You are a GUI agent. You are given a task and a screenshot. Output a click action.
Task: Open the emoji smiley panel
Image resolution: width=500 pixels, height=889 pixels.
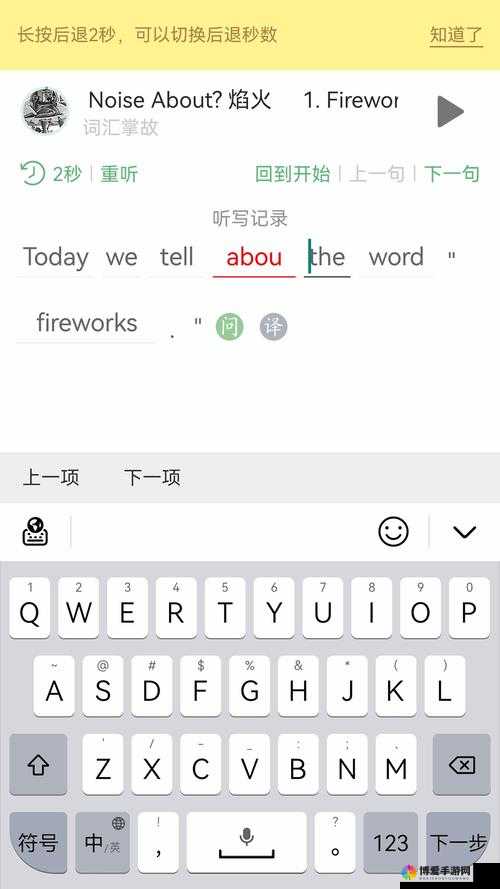click(393, 532)
